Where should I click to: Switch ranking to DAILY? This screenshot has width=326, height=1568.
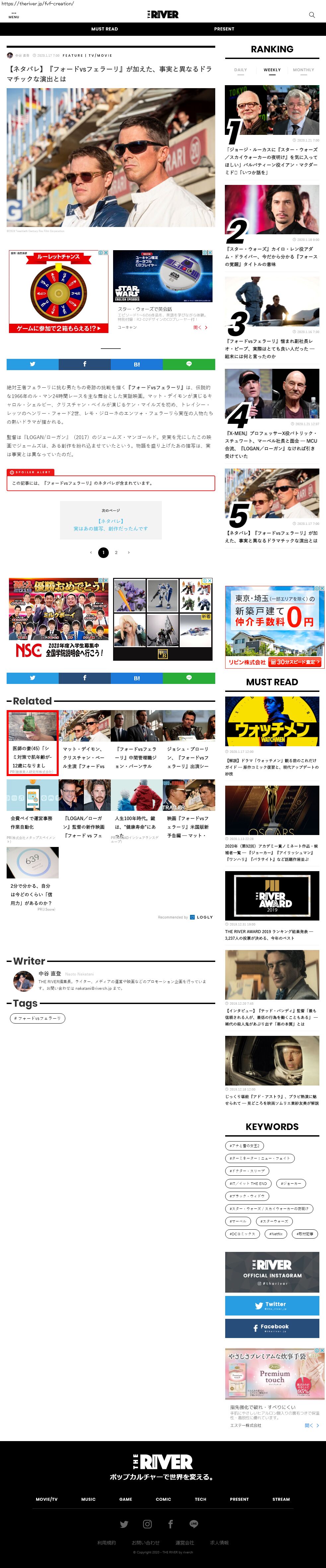coord(241,70)
